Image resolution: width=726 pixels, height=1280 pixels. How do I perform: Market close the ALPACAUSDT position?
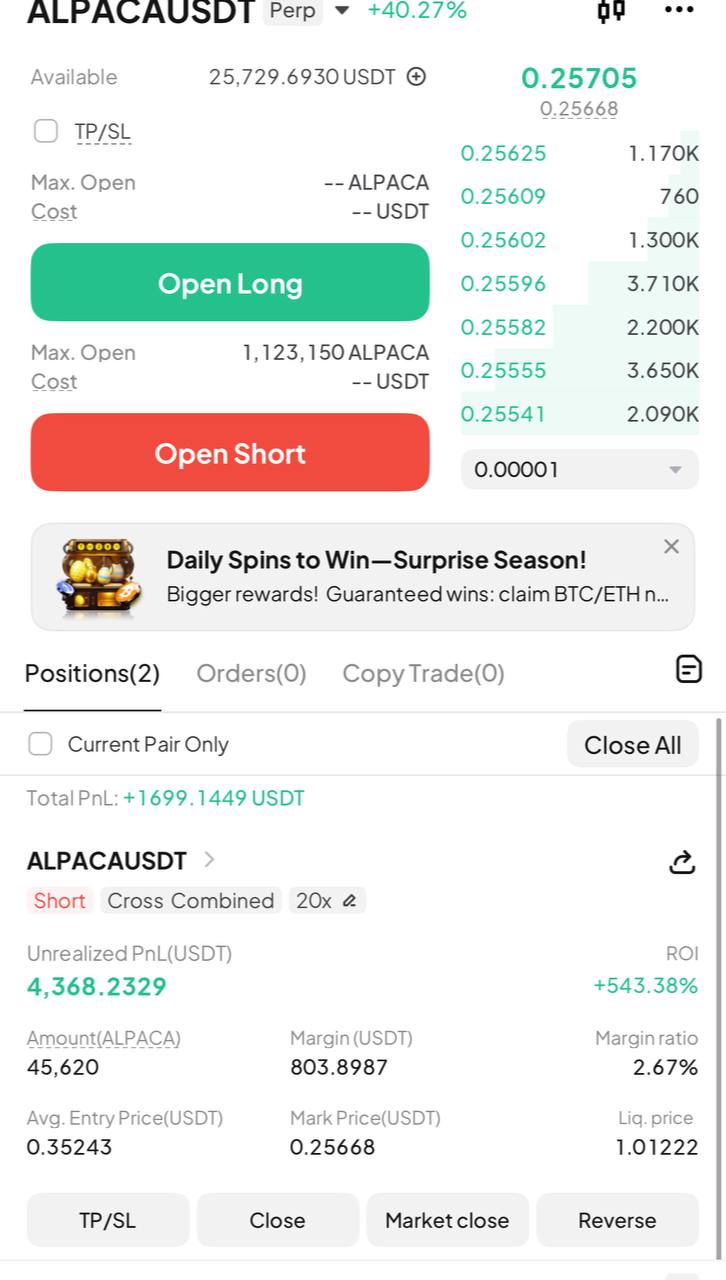pos(447,1220)
